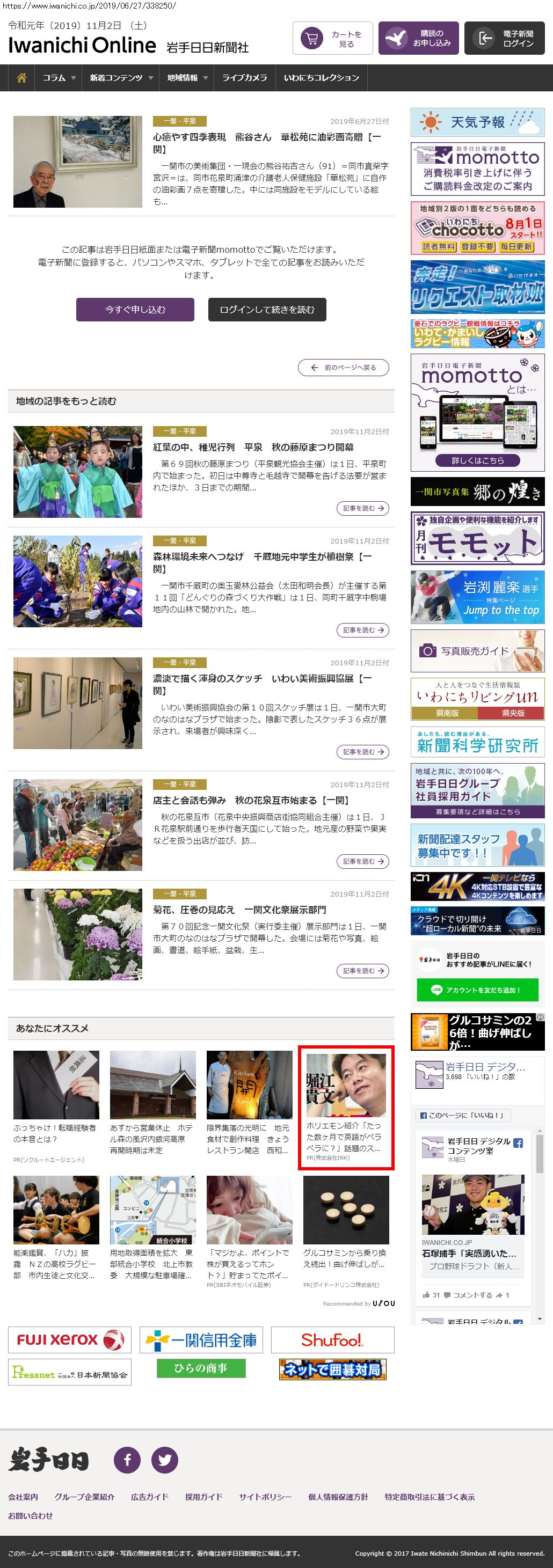This screenshot has width=553, height=1568.
Task: Open 会社案内 footer link
Action: (23, 1497)
